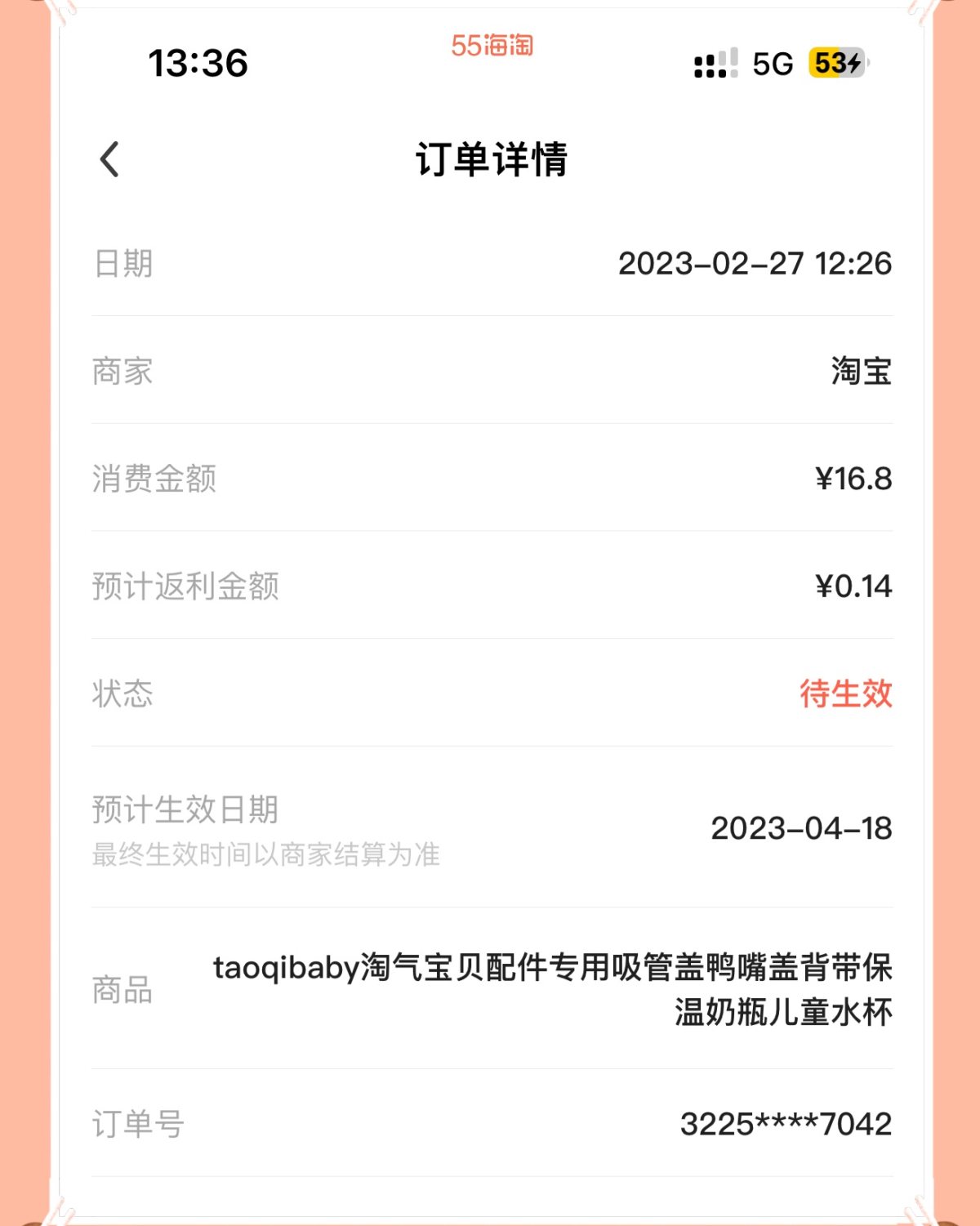Image resolution: width=980 pixels, height=1226 pixels.
Task: Open the 订单详情 title tab
Action: pyautogui.click(x=490, y=160)
